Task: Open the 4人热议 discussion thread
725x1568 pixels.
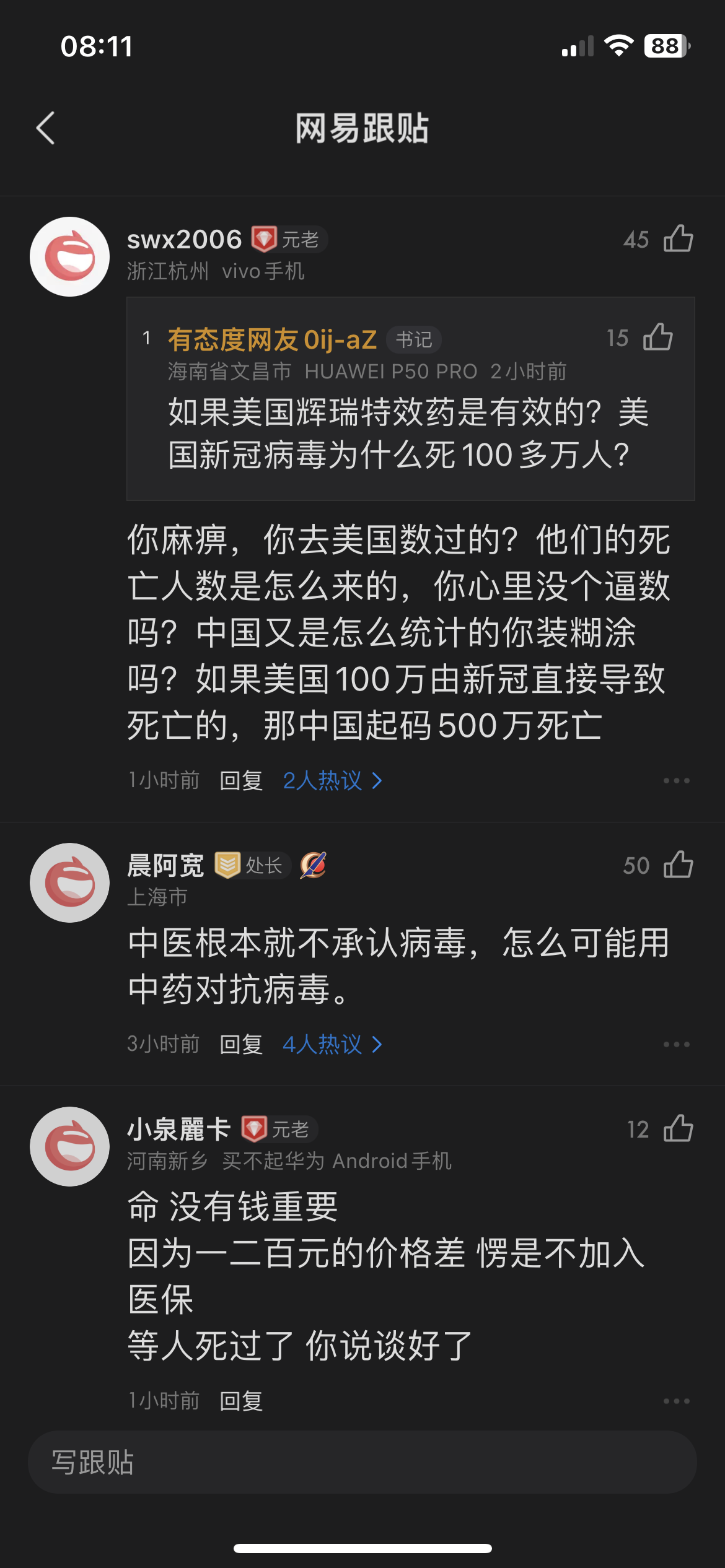Action: (332, 1044)
